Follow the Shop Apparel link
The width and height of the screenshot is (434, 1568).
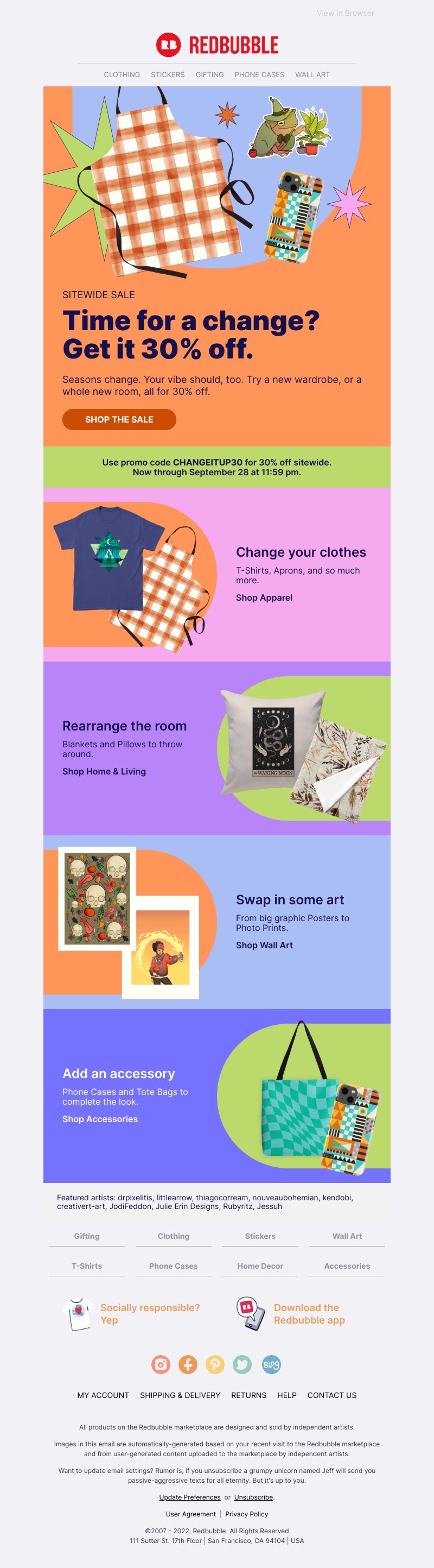(x=264, y=598)
